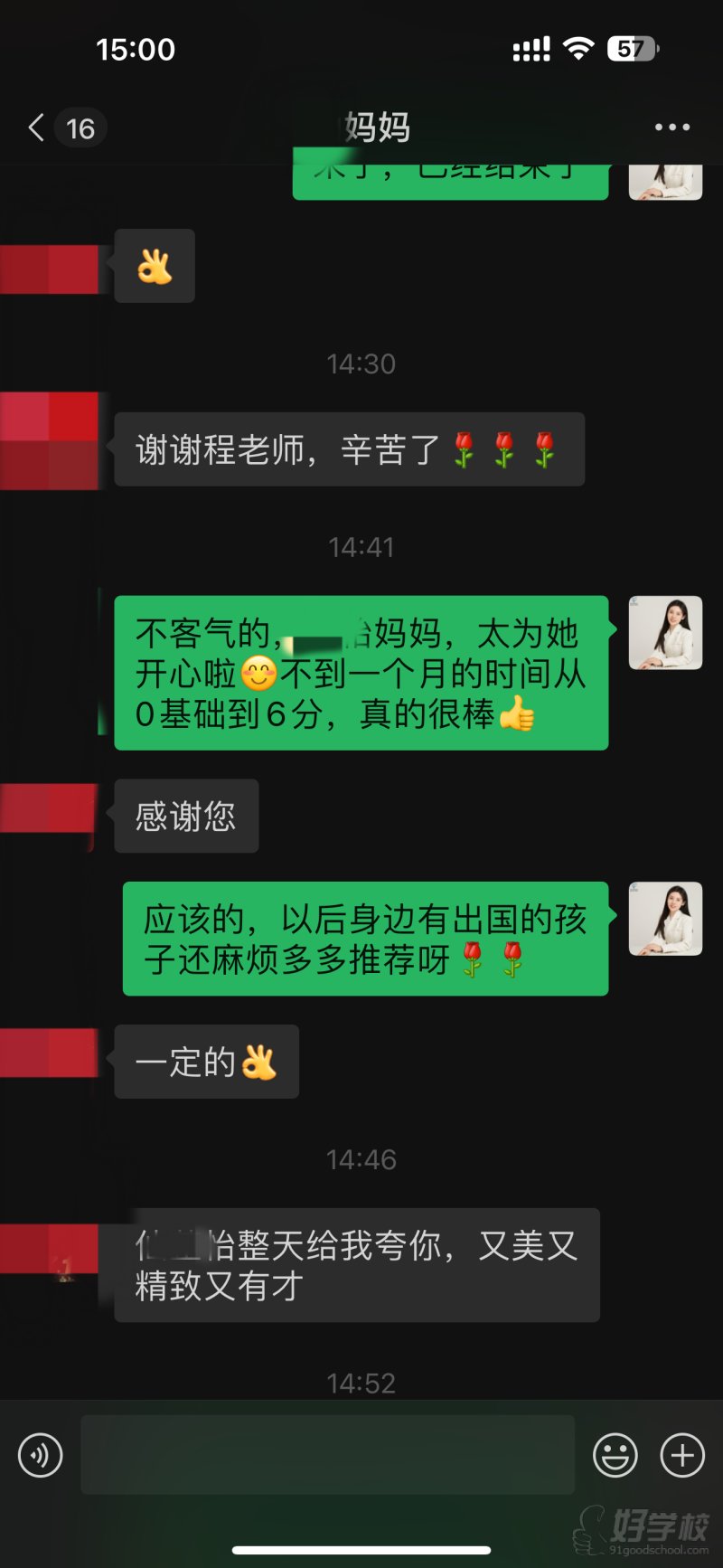Tap the red avatar next to 一定的 message
723x1568 pixels.
(x=50, y=1052)
